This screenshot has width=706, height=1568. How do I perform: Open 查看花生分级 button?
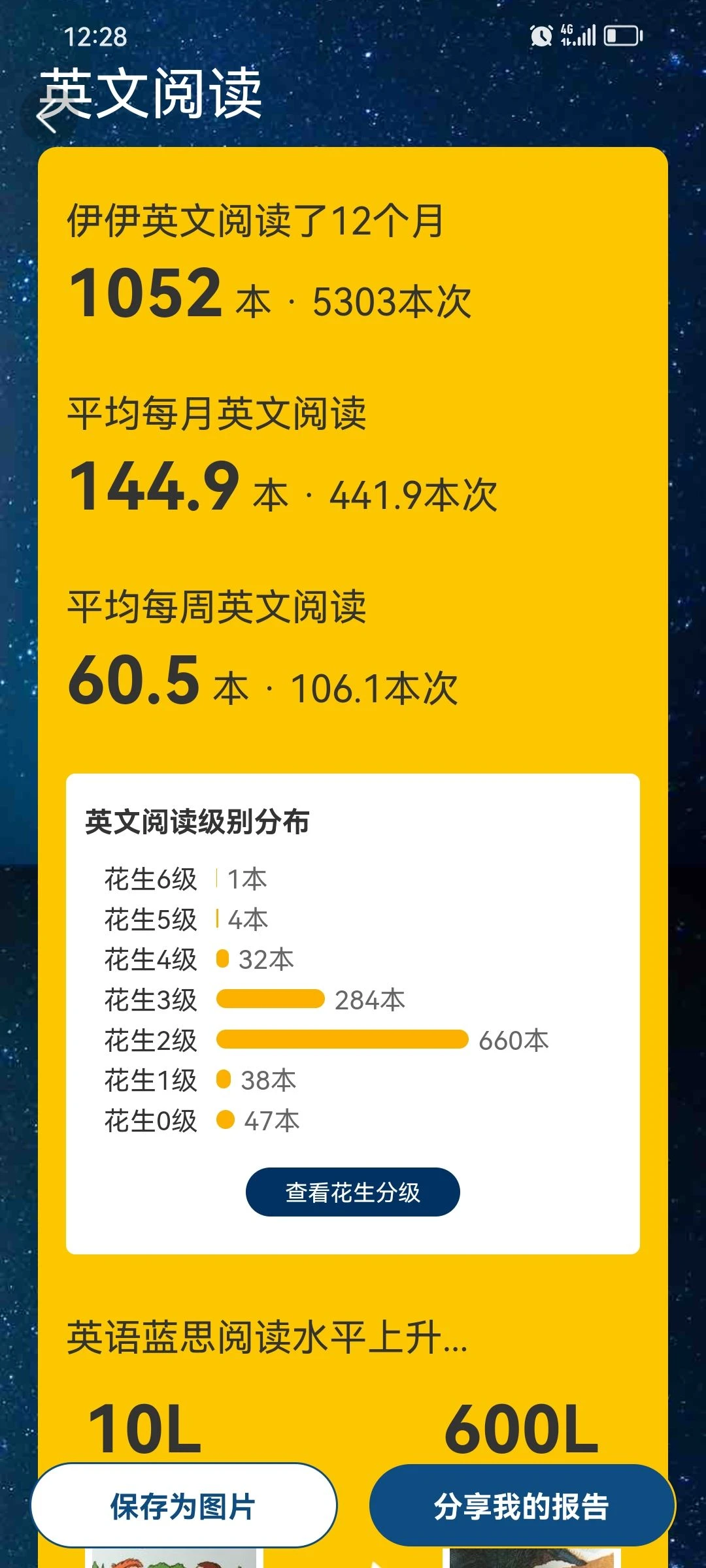(353, 1192)
